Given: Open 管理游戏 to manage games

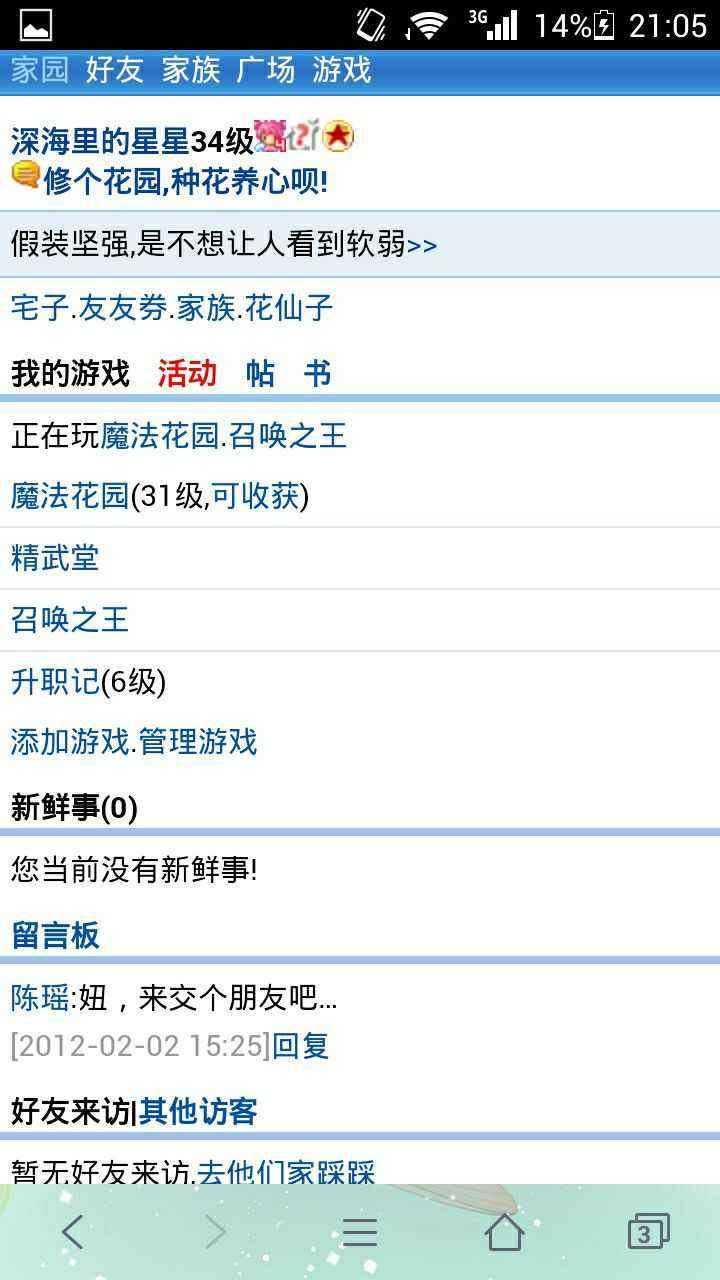Looking at the screenshot, I should pyautogui.click(x=198, y=741).
